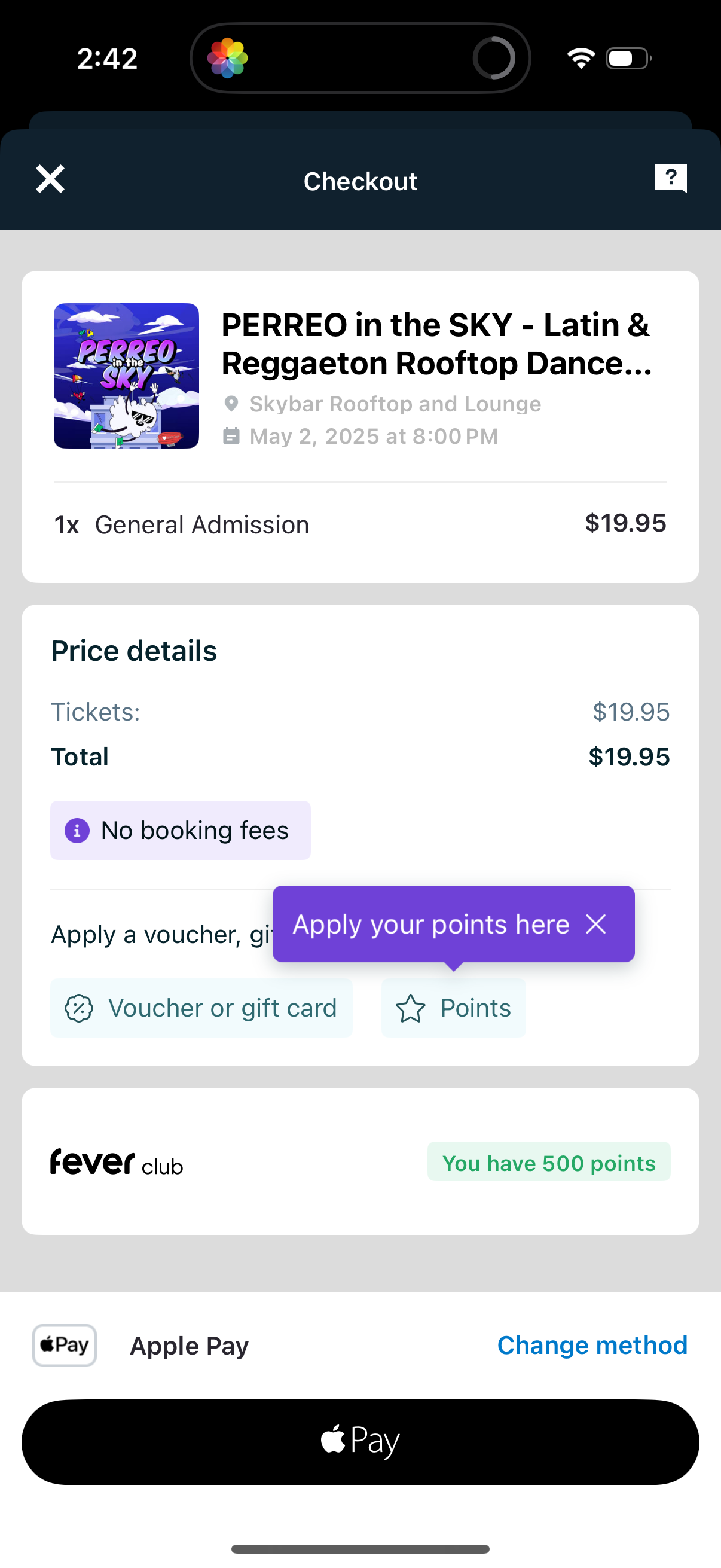
Task: Dismiss the Apply your points here tooltip
Action: click(x=595, y=924)
